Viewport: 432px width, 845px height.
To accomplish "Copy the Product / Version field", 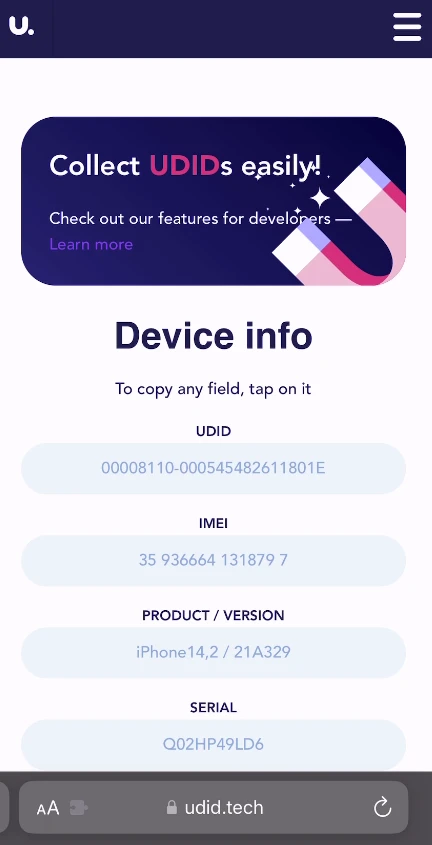I will 213,653.
